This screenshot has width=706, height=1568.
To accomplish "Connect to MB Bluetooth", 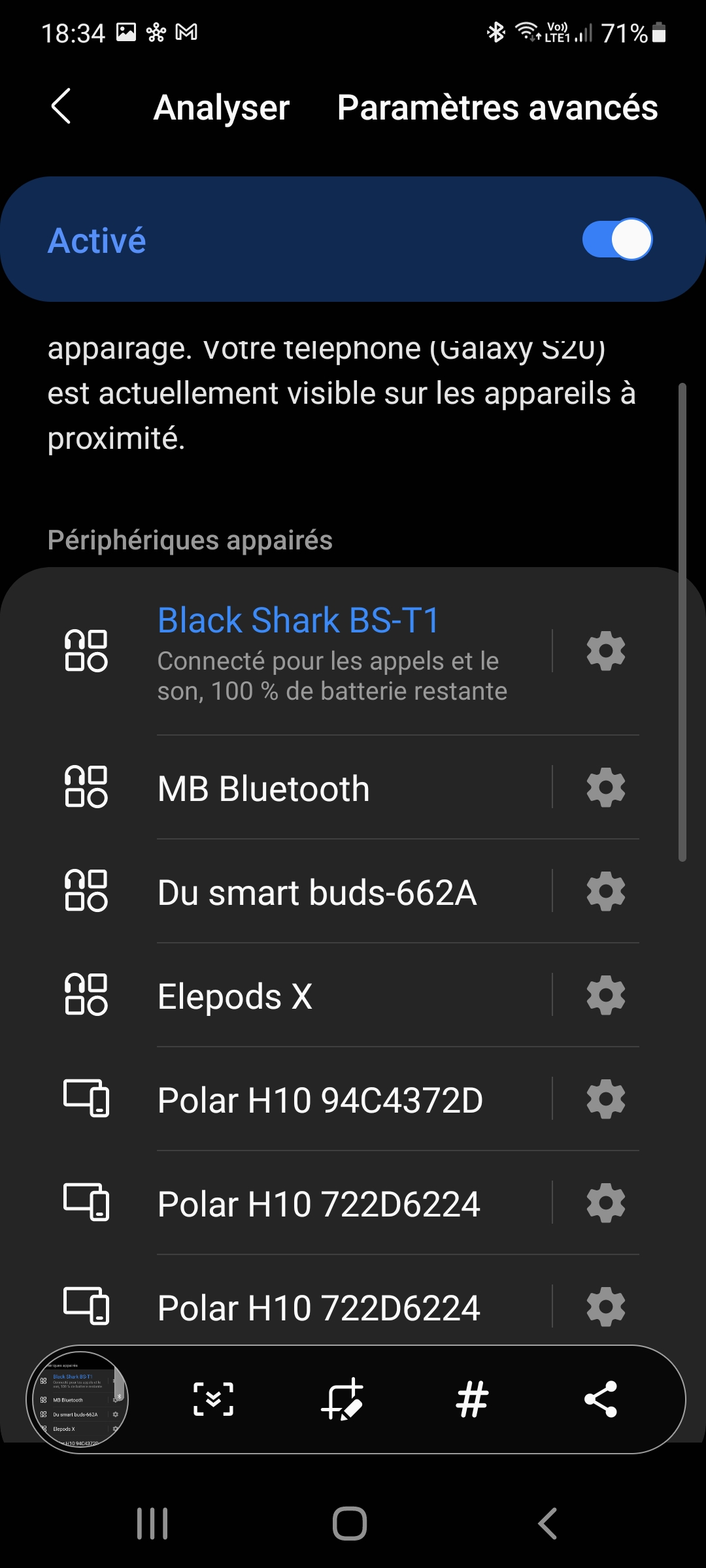I will pos(263,789).
